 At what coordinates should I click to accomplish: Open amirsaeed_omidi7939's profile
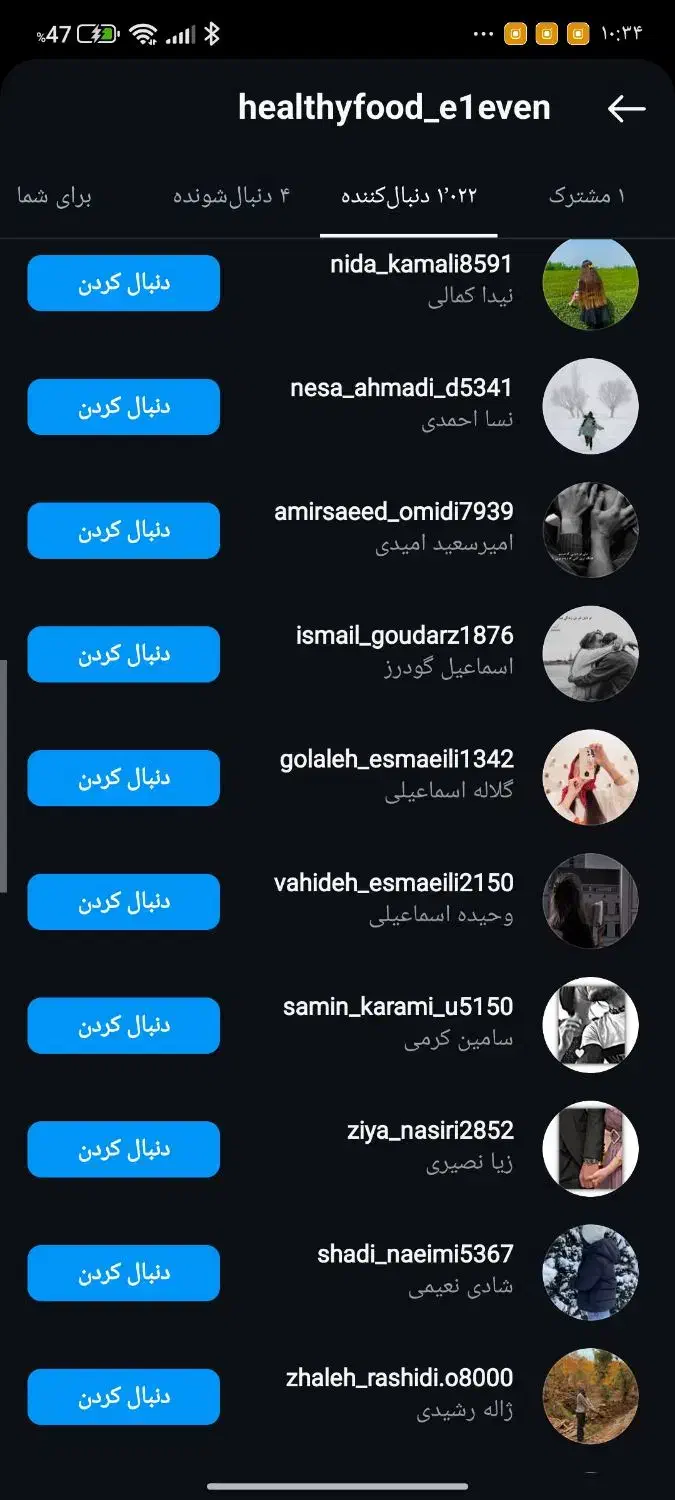point(394,512)
